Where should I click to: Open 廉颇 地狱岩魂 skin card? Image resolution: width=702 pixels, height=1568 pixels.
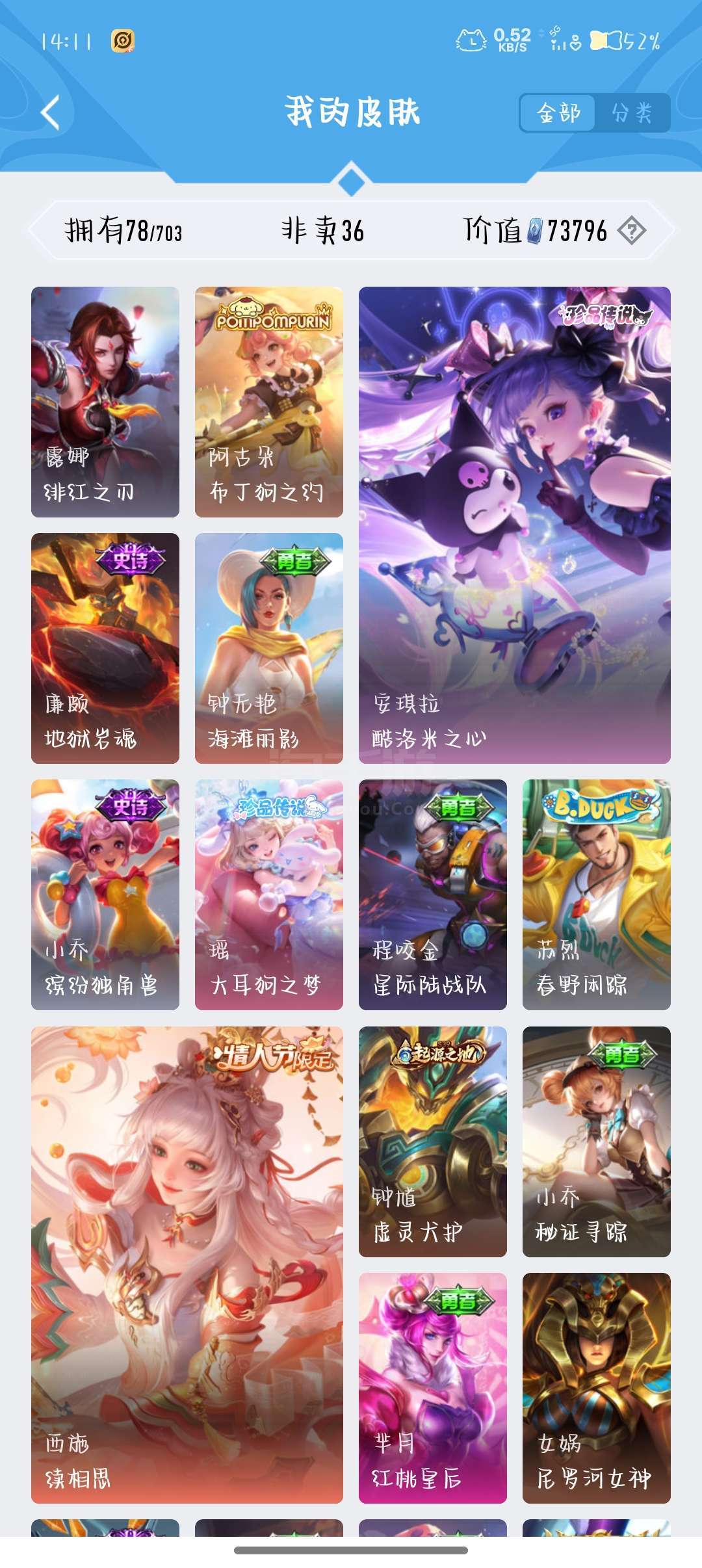(105, 648)
